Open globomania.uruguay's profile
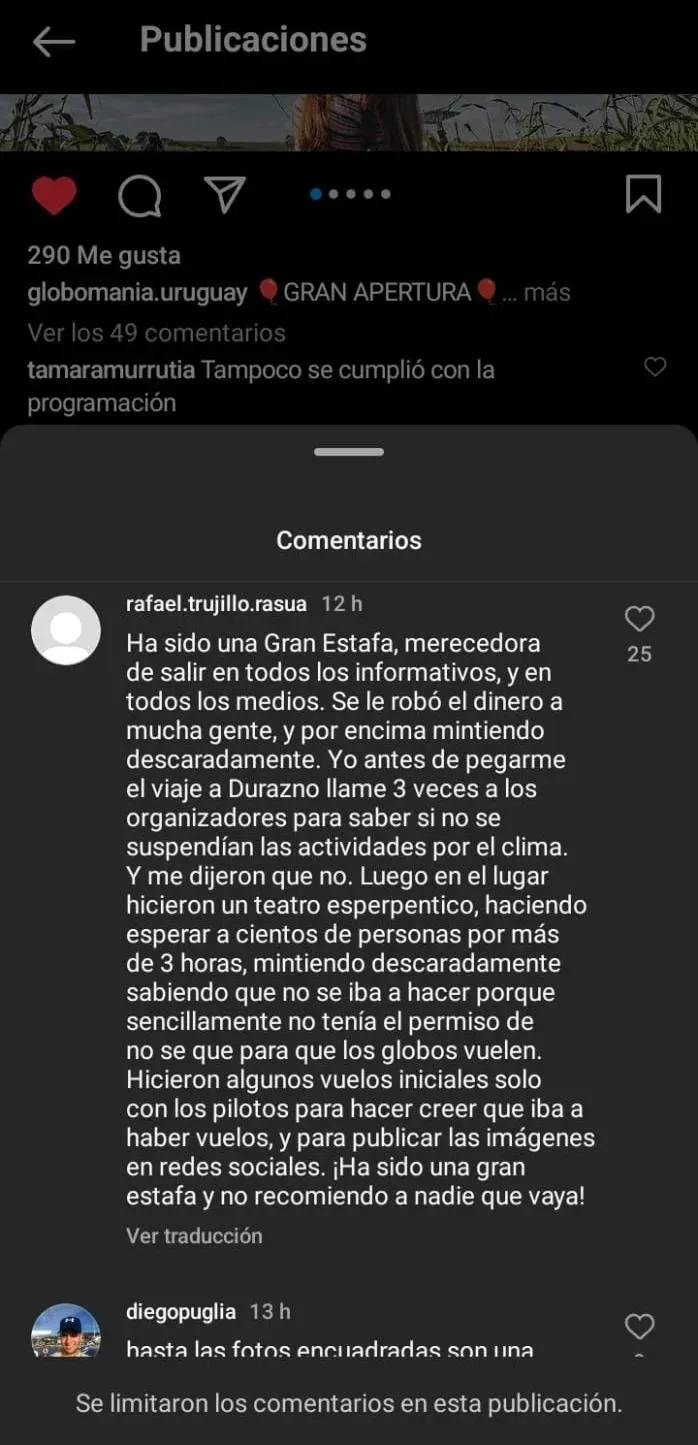Screen dimensions: 698x1445 [x=137, y=292]
